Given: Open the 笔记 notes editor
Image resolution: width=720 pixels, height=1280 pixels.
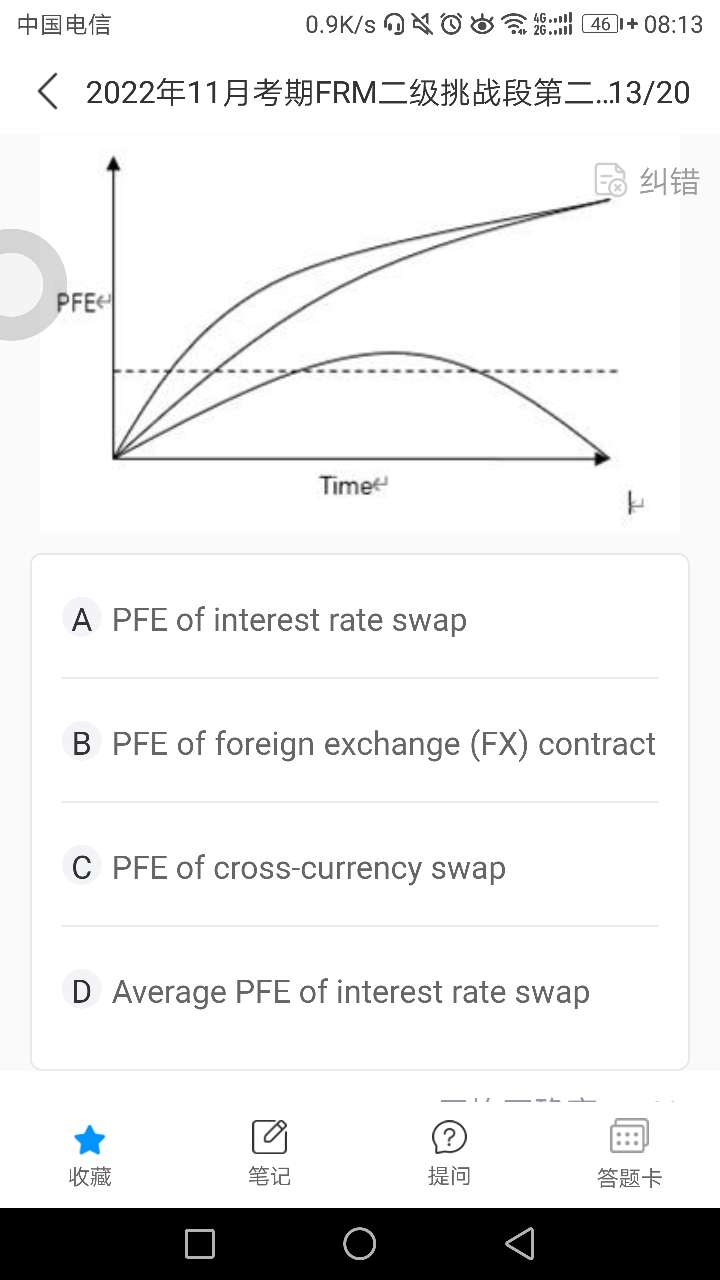Looking at the screenshot, I should pyautogui.click(x=269, y=1154).
